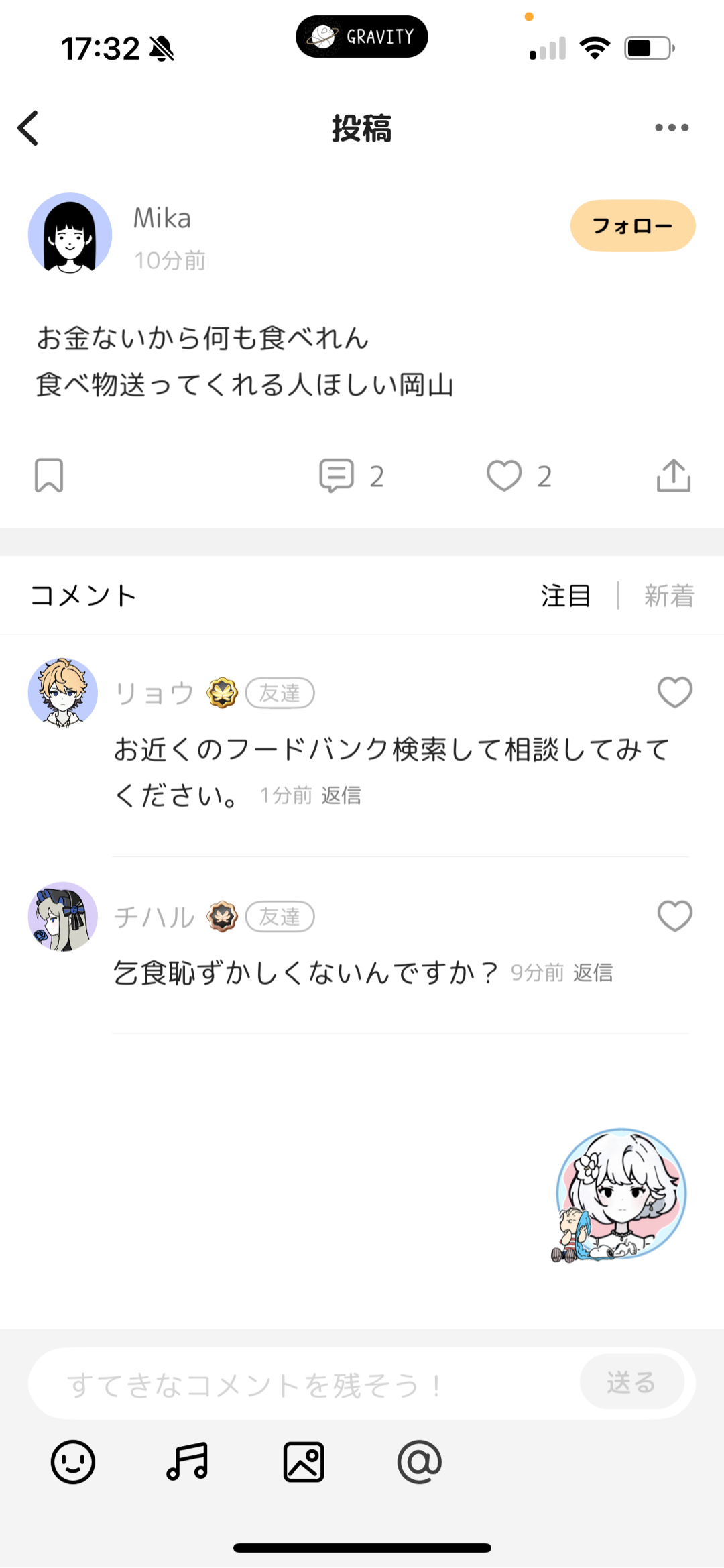724x1568 pixels.
Task: Open リョウ's 友達 badge details
Action: click(x=280, y=693)
